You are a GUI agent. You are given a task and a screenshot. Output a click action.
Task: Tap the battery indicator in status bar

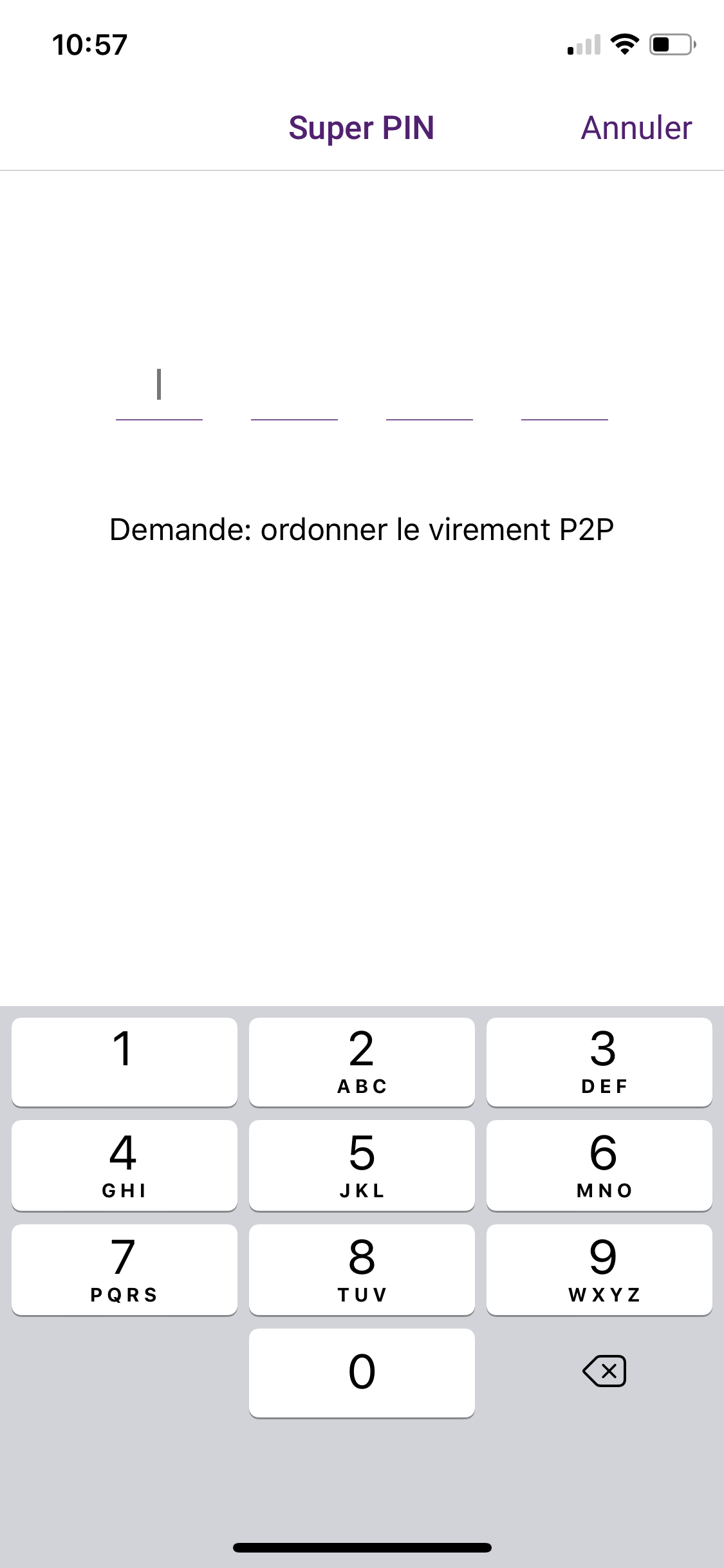(x=669, y=44)
